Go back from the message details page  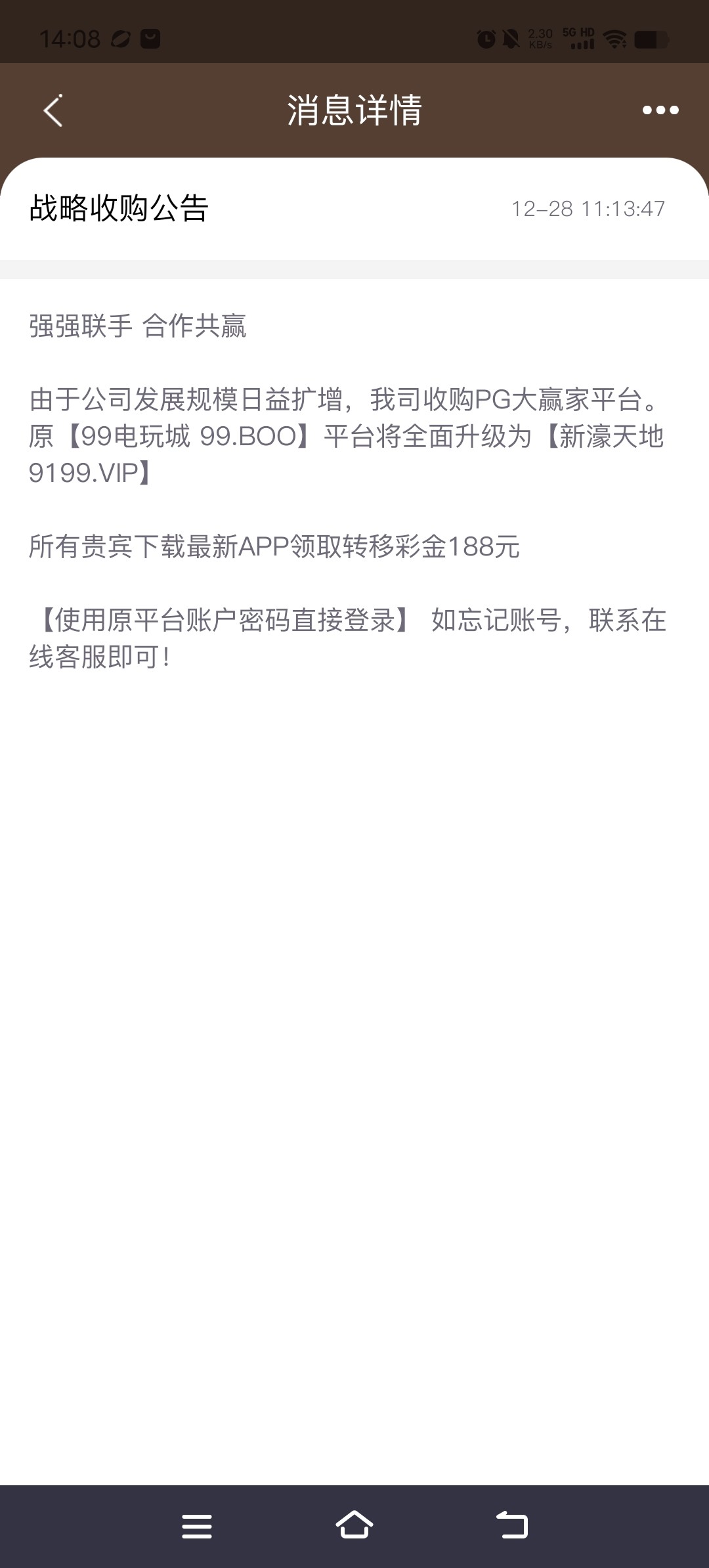53,110
